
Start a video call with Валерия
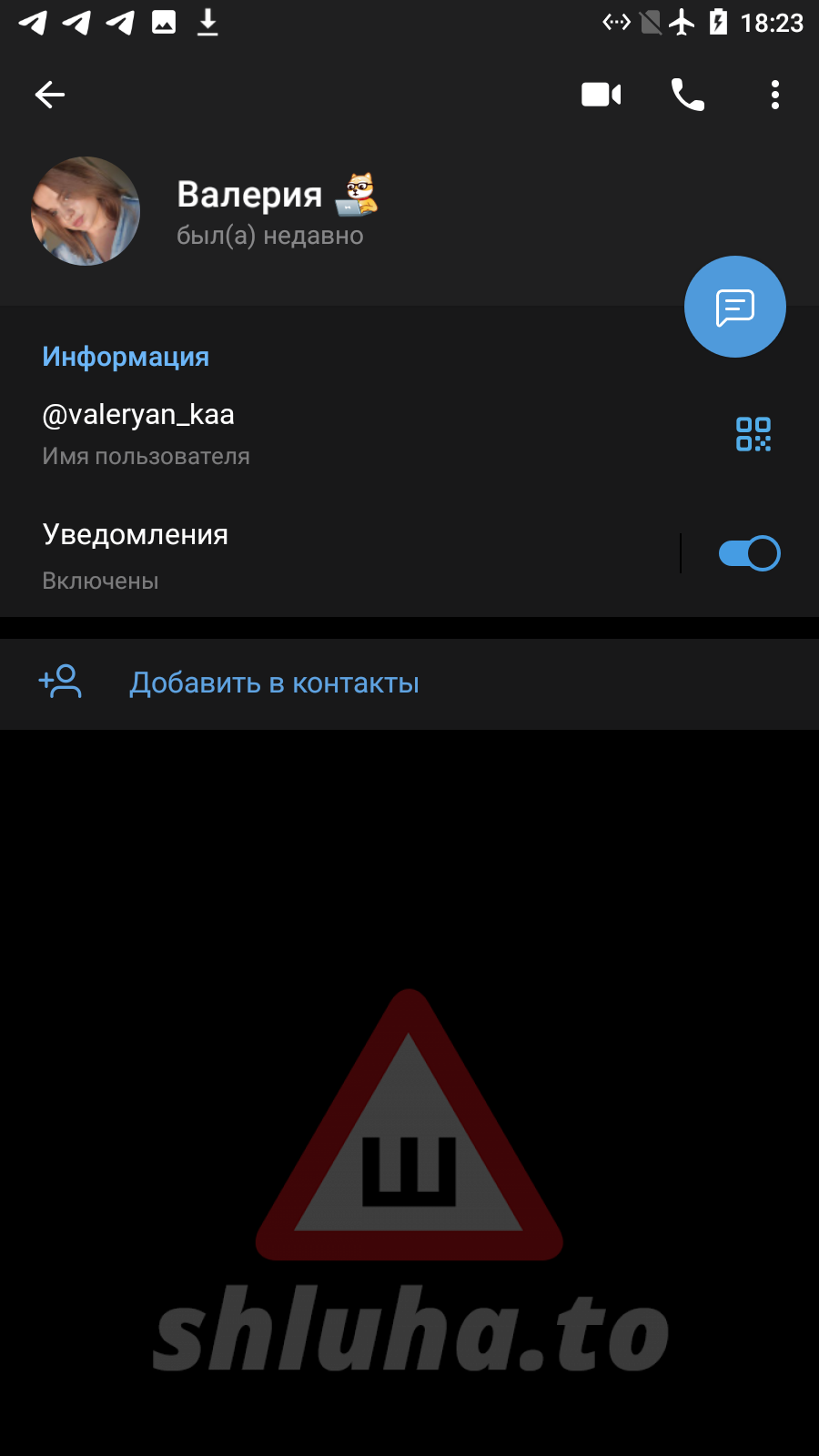601,95
